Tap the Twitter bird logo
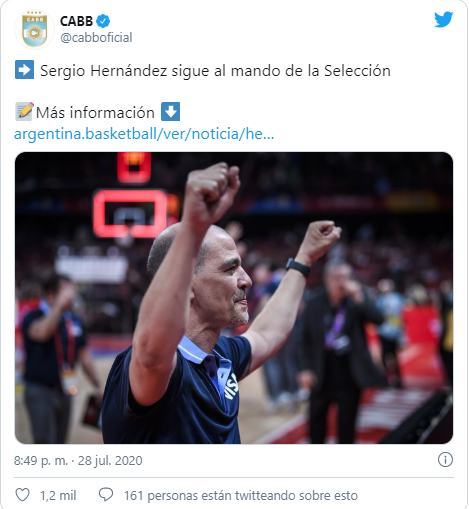The image size is (469, 509). click(443, 20)
